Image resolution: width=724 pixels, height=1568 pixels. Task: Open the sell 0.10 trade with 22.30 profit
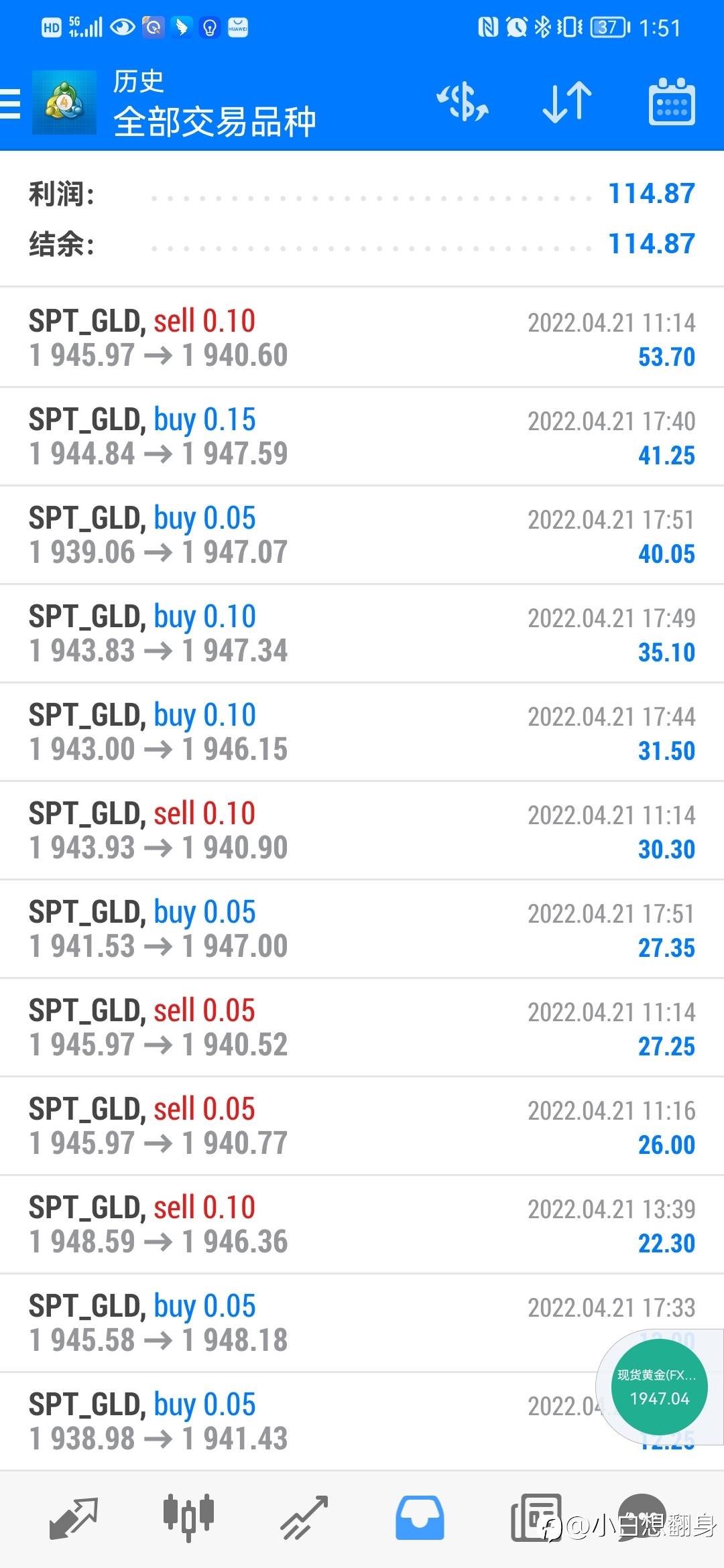pos(362,1224)
